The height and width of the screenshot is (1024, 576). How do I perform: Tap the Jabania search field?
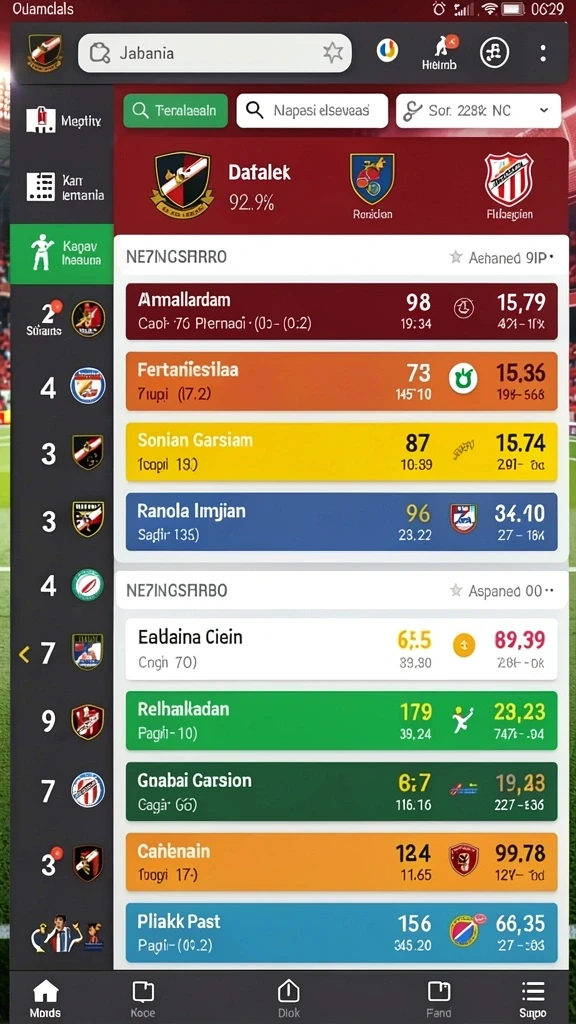tap(214, 53)
